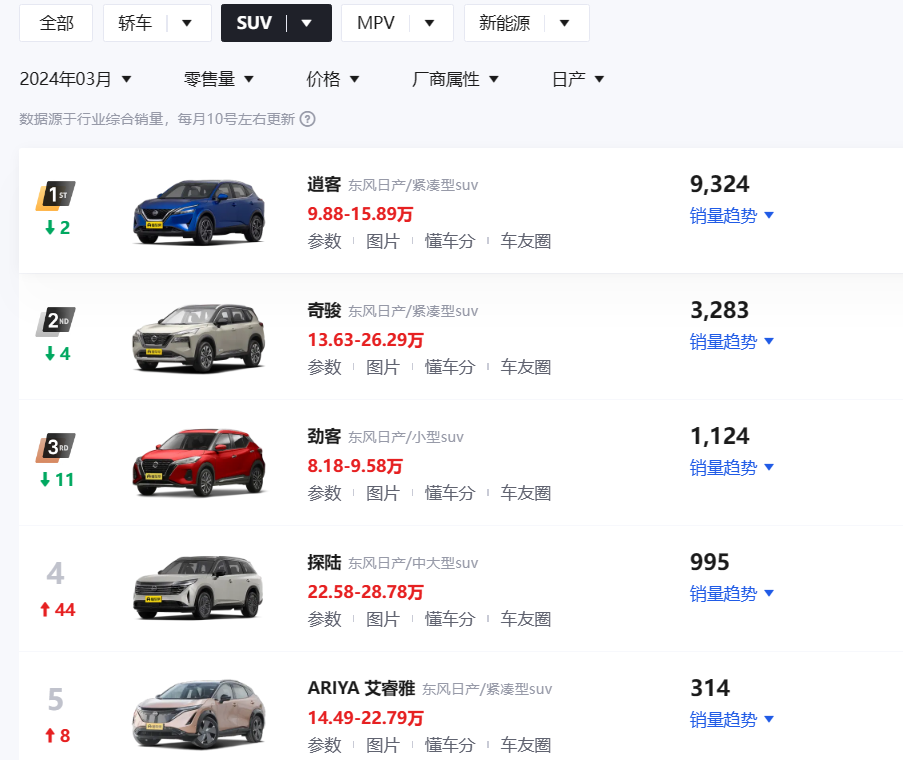The image size is (903, 760).
Task: Tap the help icon beside data source note
Action: [x=308, y=119]
